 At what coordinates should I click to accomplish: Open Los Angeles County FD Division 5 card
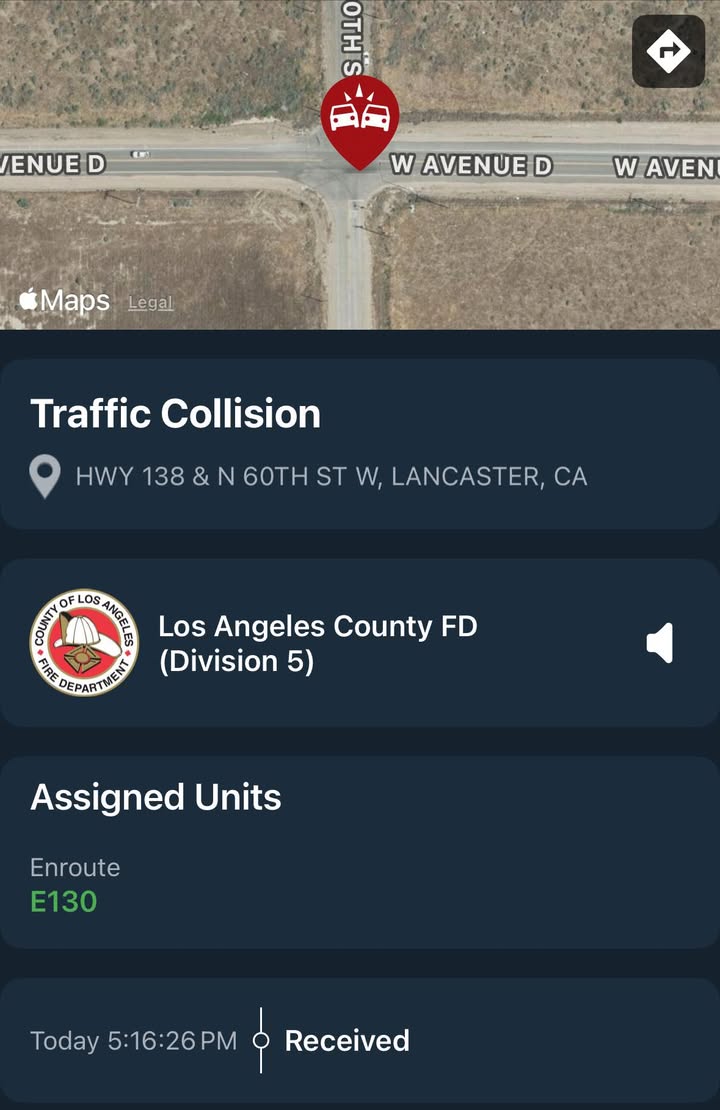[x=360, y=643]
